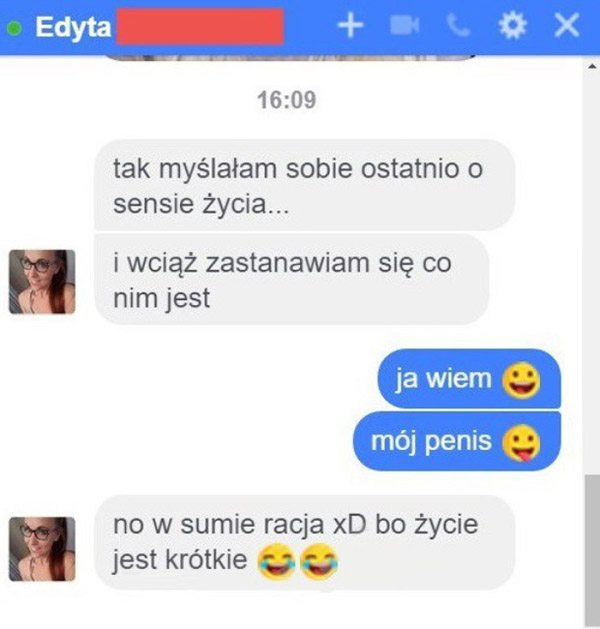Add people to the chat with Edyta

pyautogui.click(x=350, y=26)
